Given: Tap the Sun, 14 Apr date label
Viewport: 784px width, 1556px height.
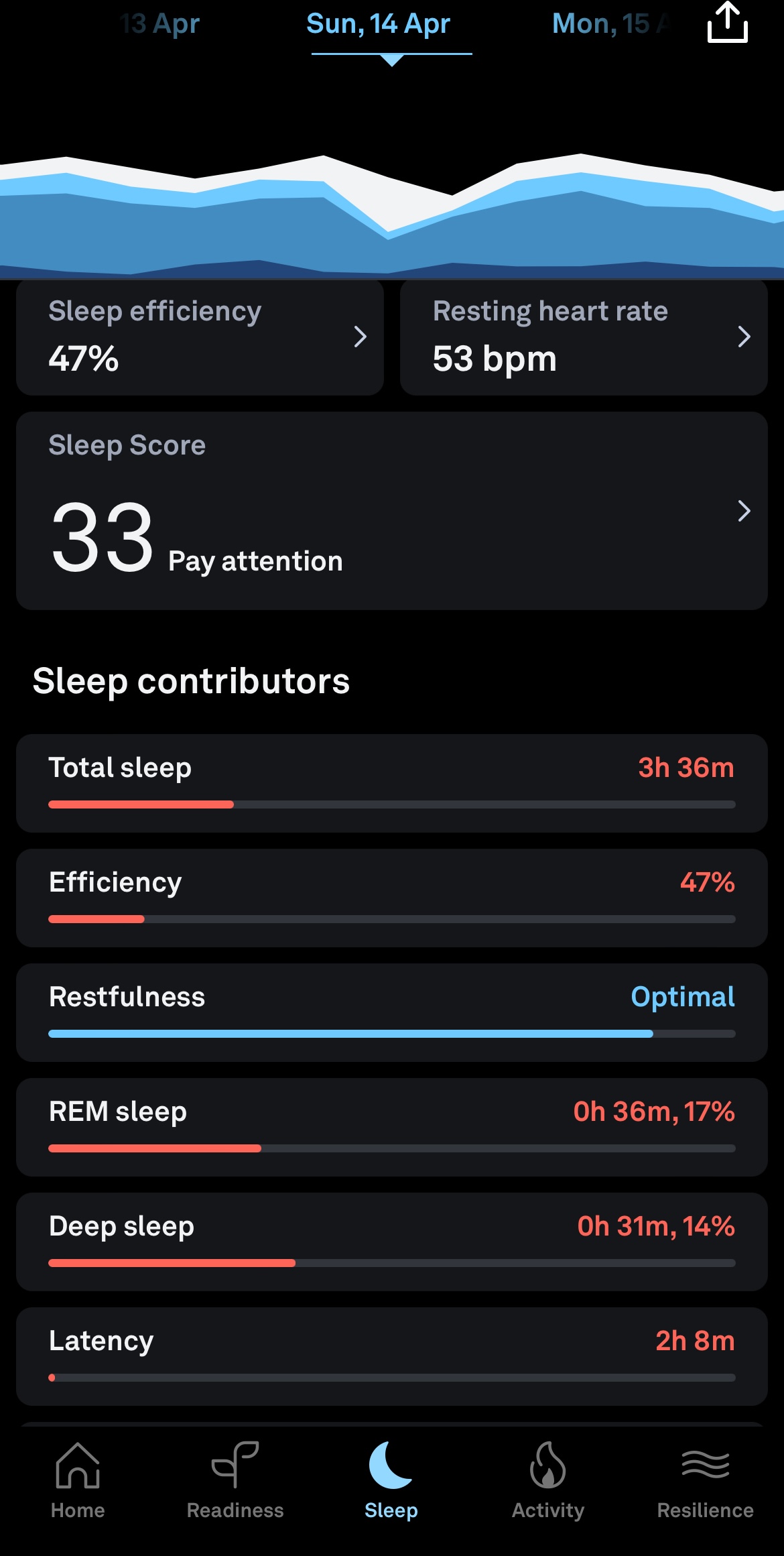Looking at the screenshot, I should [377, 24].
